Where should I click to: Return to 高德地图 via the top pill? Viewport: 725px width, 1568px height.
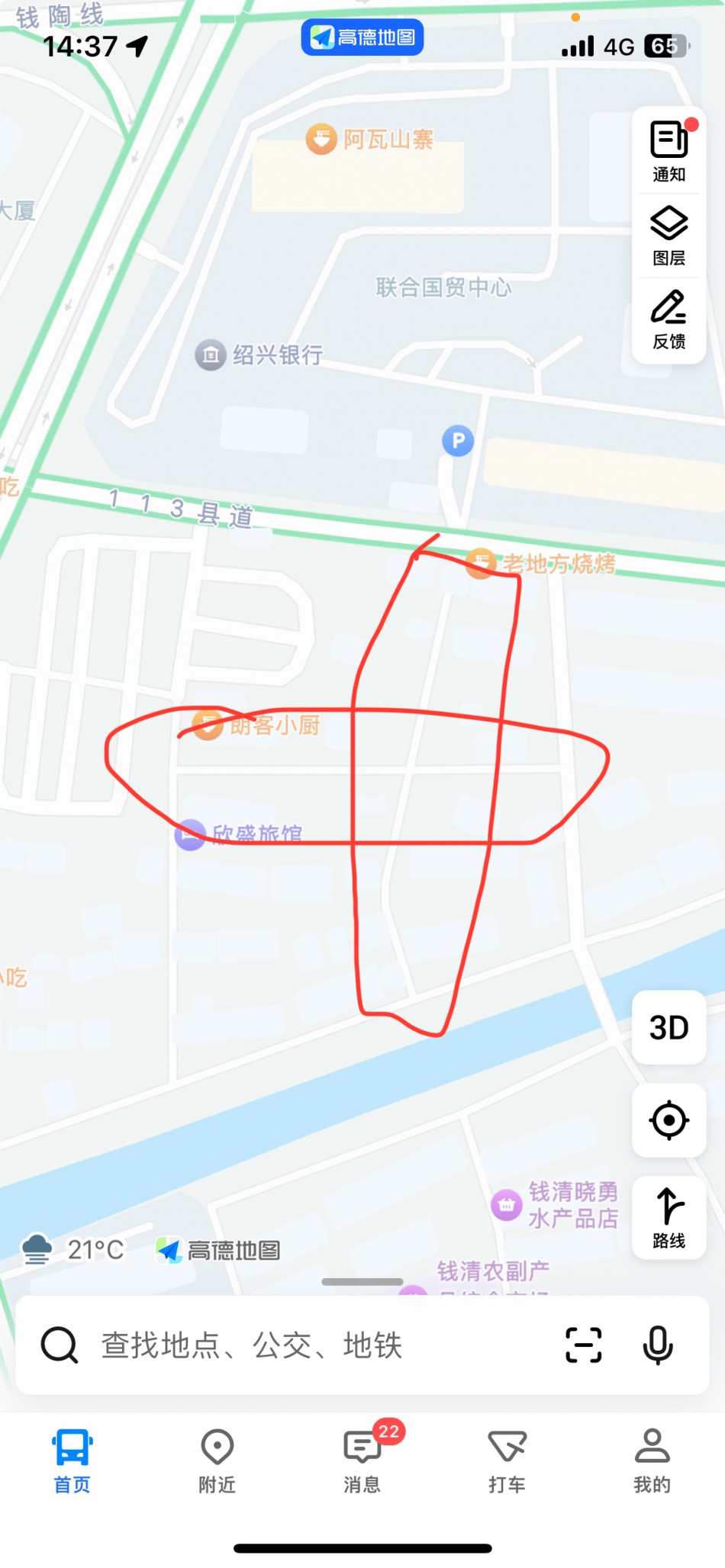click(x=362, y=37)
